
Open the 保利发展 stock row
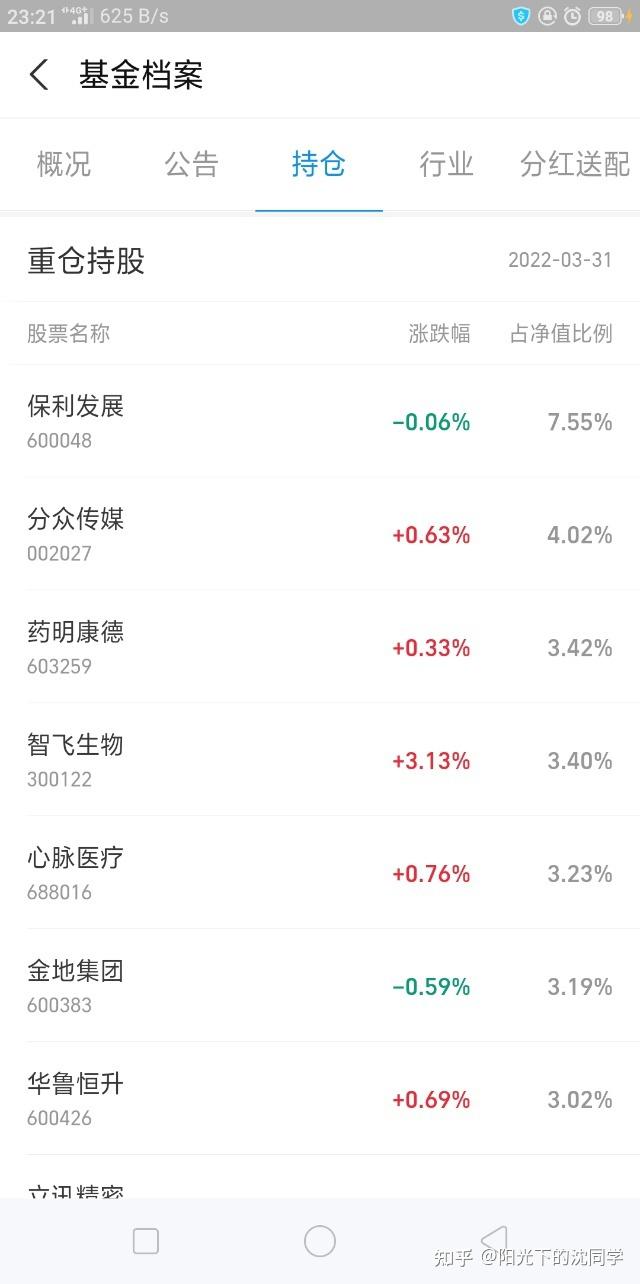[320, 421]
